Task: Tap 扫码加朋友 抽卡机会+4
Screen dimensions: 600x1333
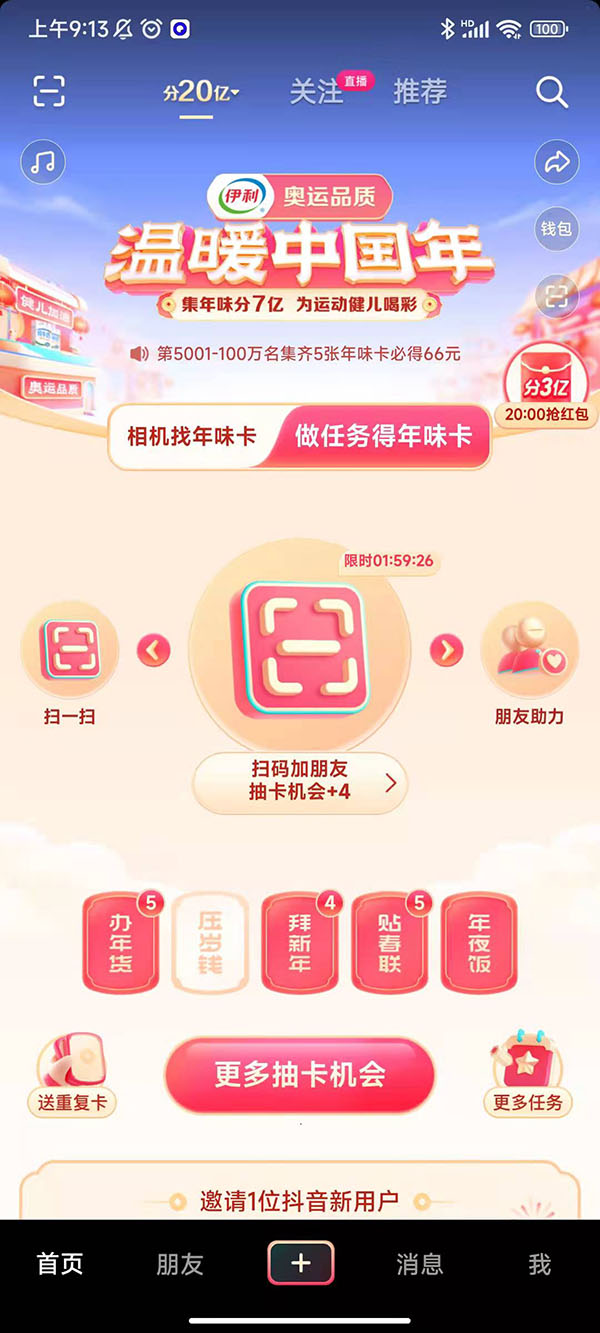Action: 300,782
